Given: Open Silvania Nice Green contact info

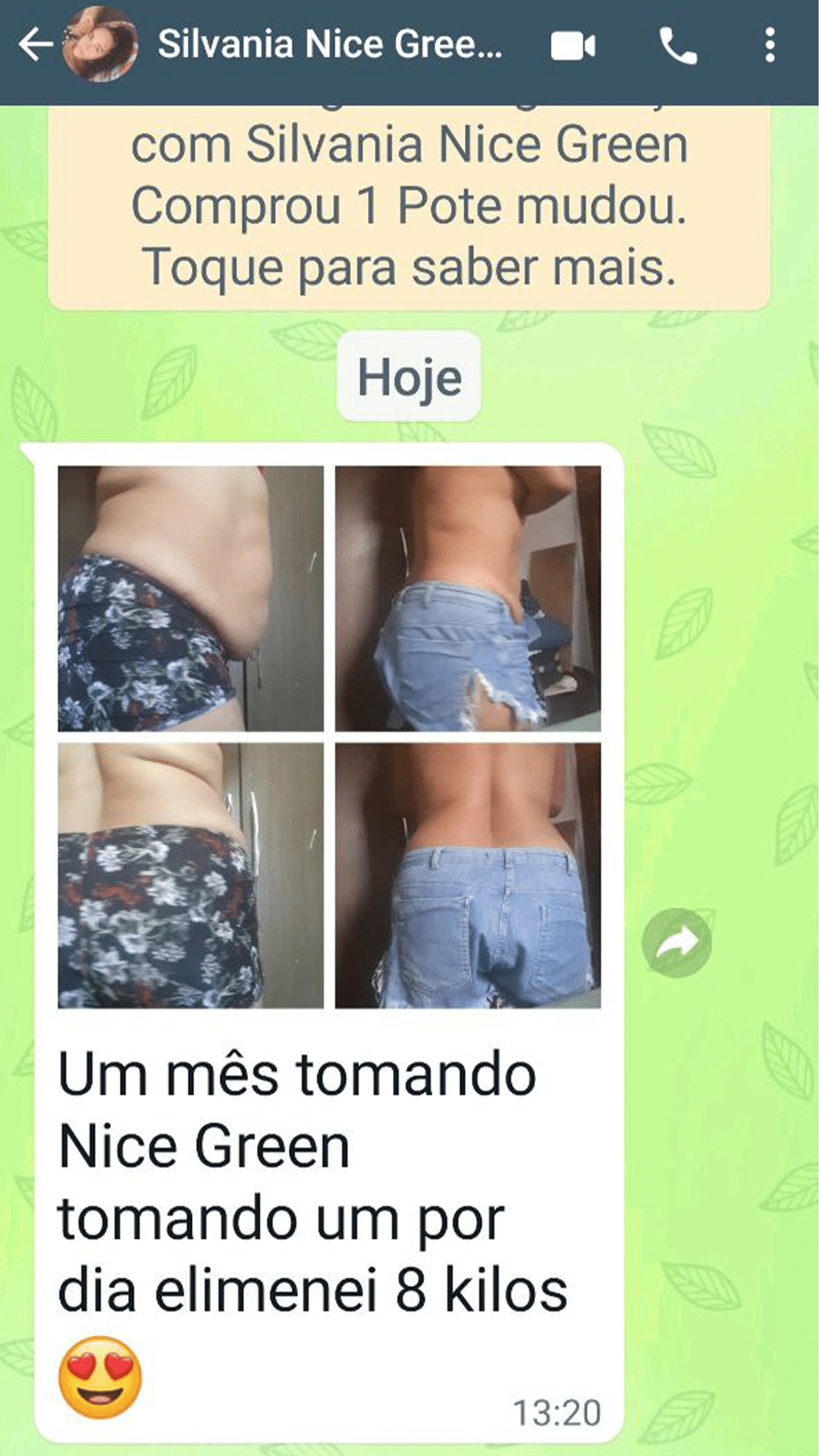Looking at the screenshot, I should click(x=330, y=45).
